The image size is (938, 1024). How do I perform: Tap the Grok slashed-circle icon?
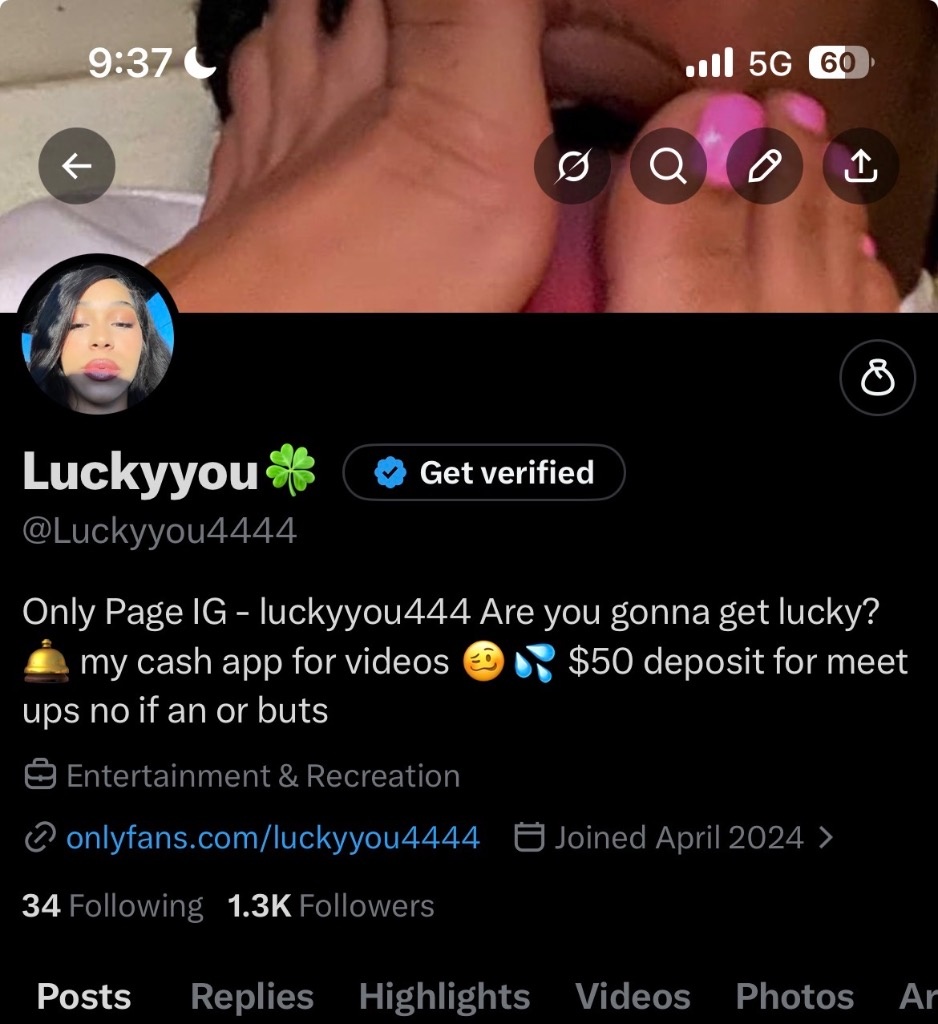572,167
